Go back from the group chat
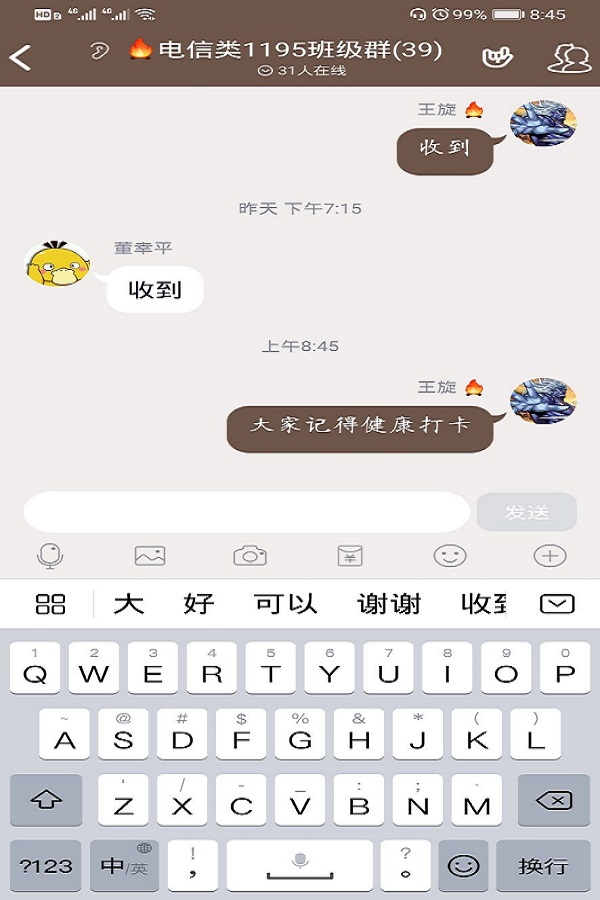This screenshot has height=900, width=600. [21, 57]
